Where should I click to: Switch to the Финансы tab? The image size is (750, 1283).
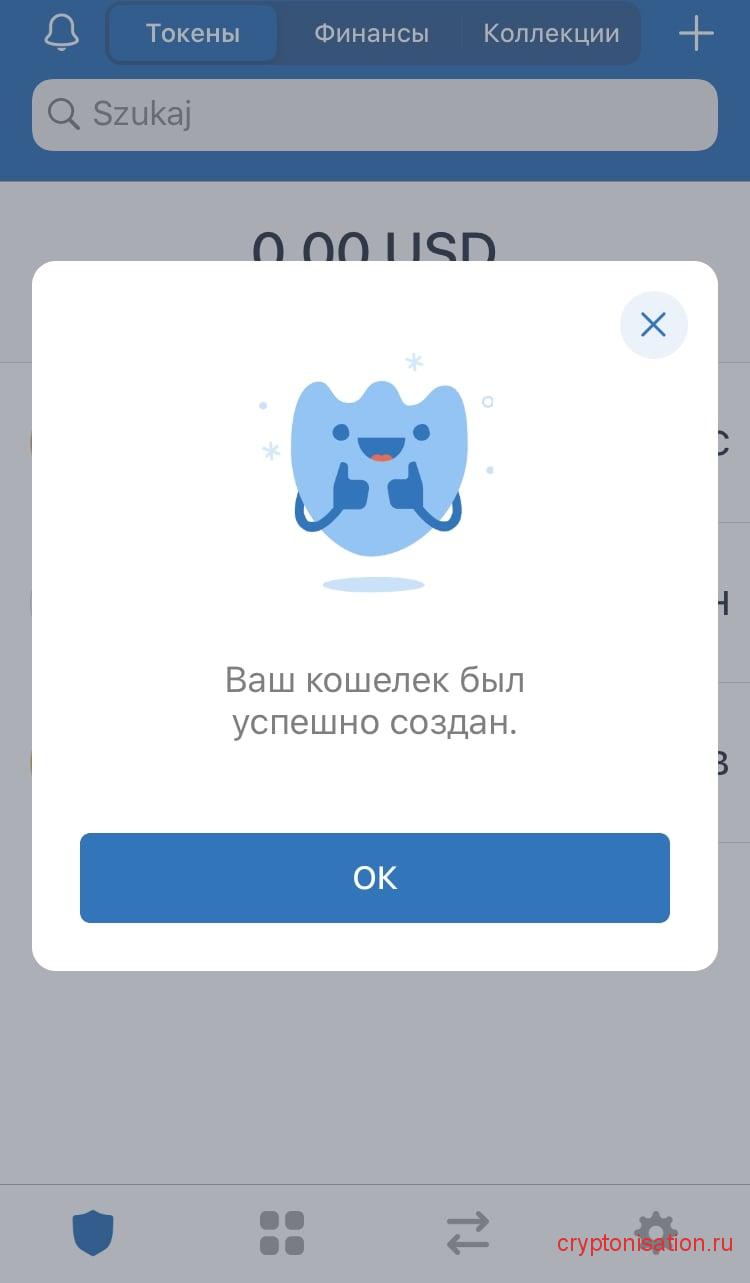[372, 32]
